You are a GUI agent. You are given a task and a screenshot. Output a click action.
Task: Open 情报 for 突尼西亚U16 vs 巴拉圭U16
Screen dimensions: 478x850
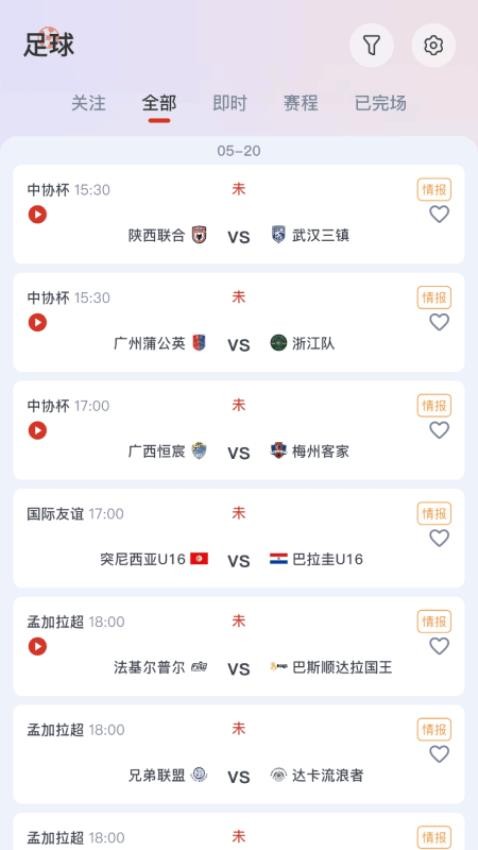tap(434, 513)
